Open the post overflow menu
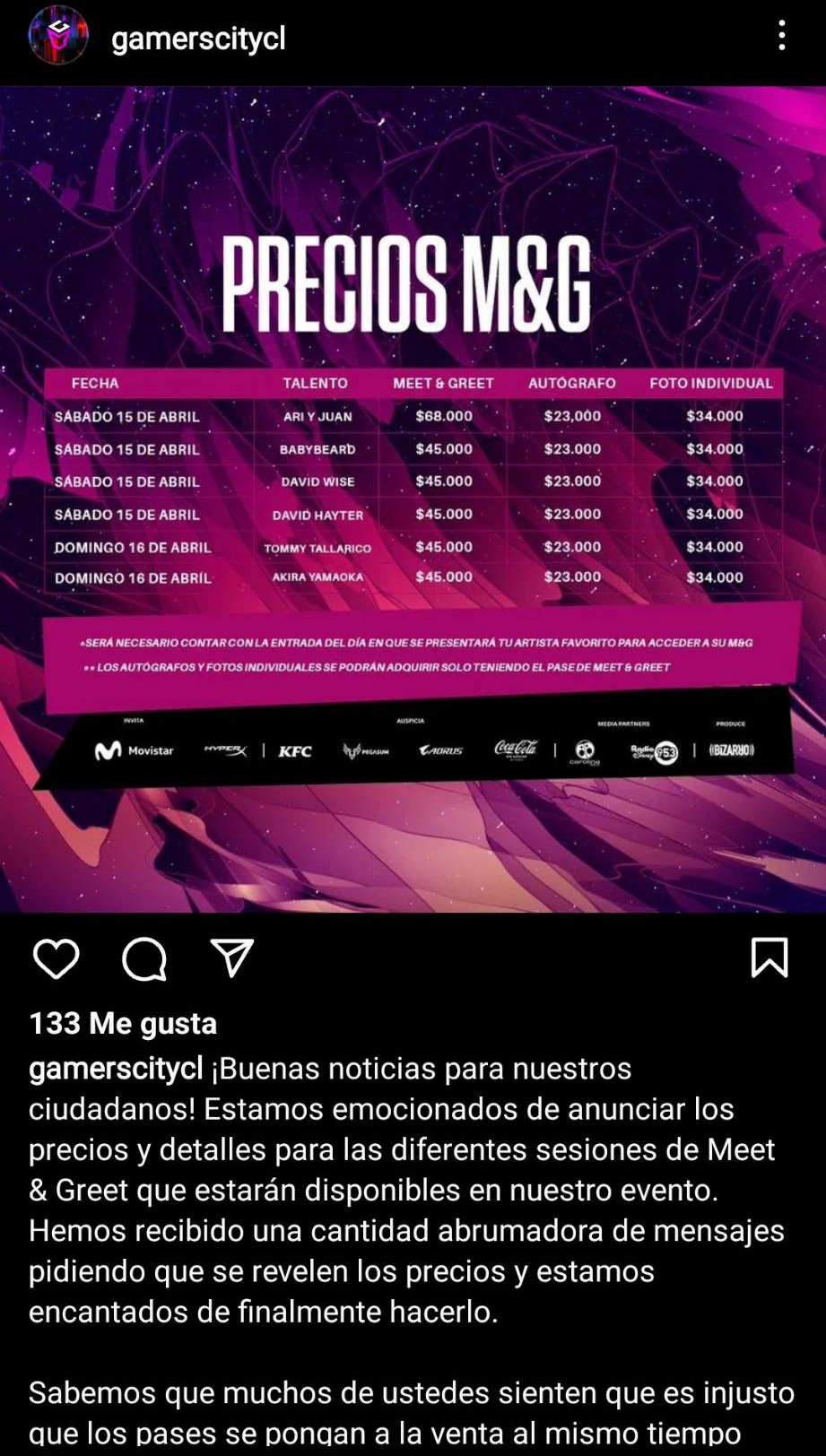 (782, 36)
